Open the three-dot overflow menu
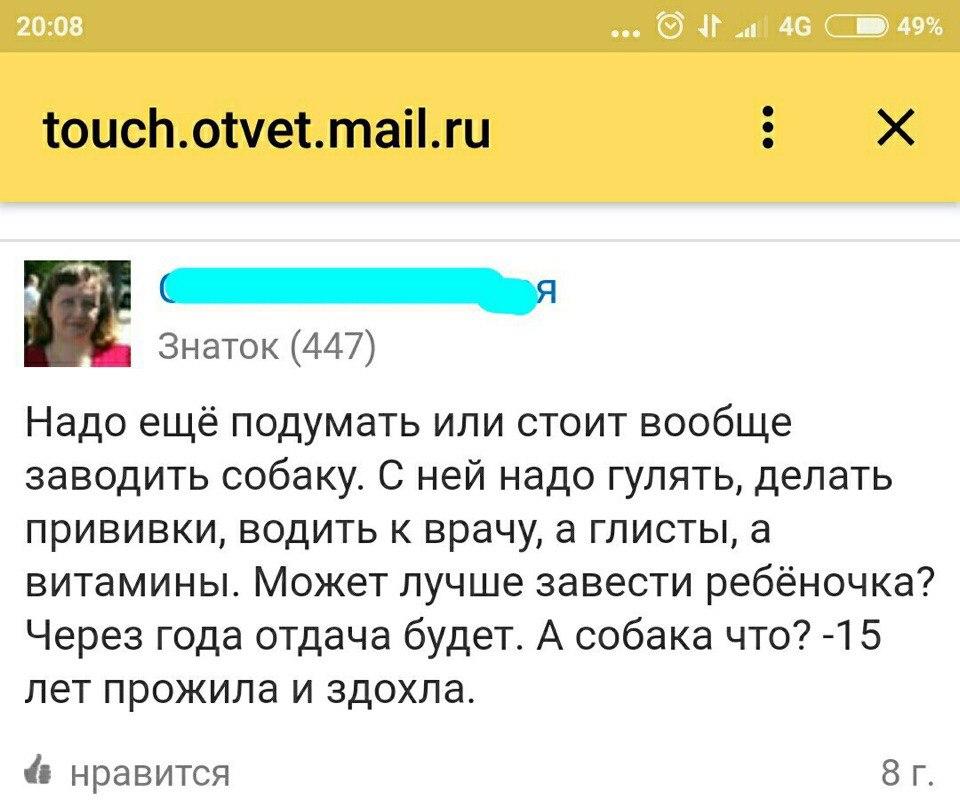The height and width of the screenshot is (808, 960). (767, 128)
